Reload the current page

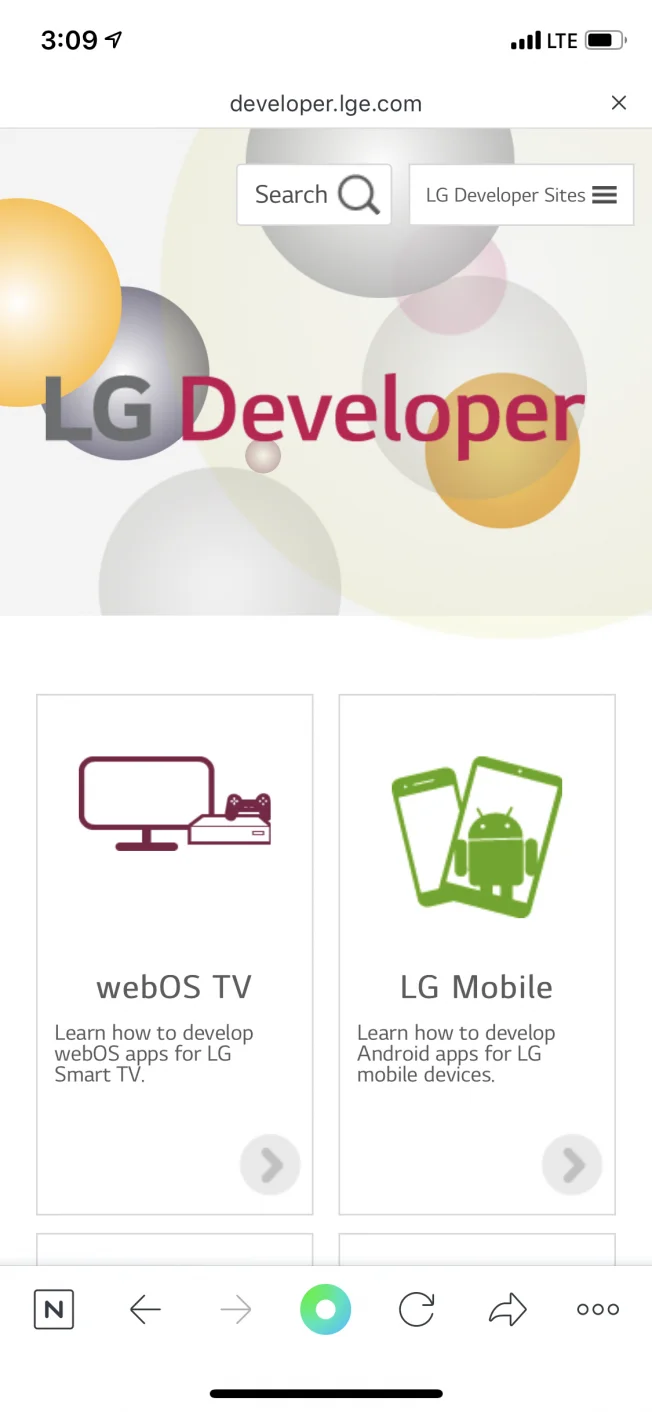pos(416,1309)
